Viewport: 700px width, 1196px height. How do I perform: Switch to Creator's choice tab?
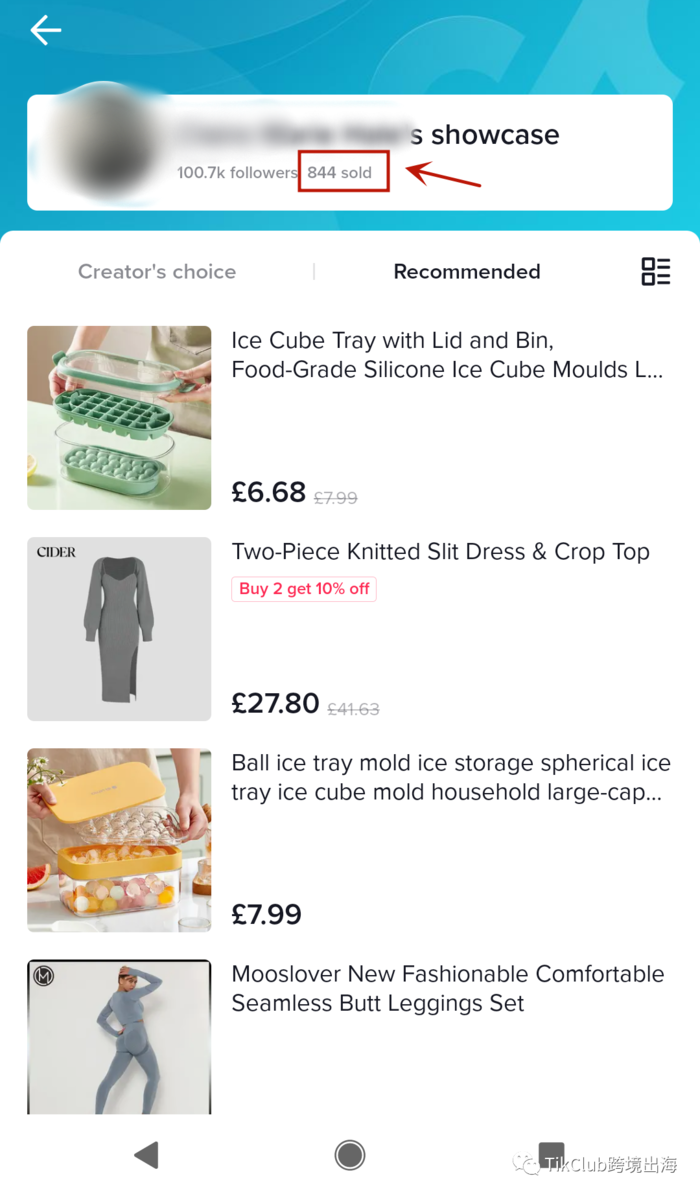157,272
